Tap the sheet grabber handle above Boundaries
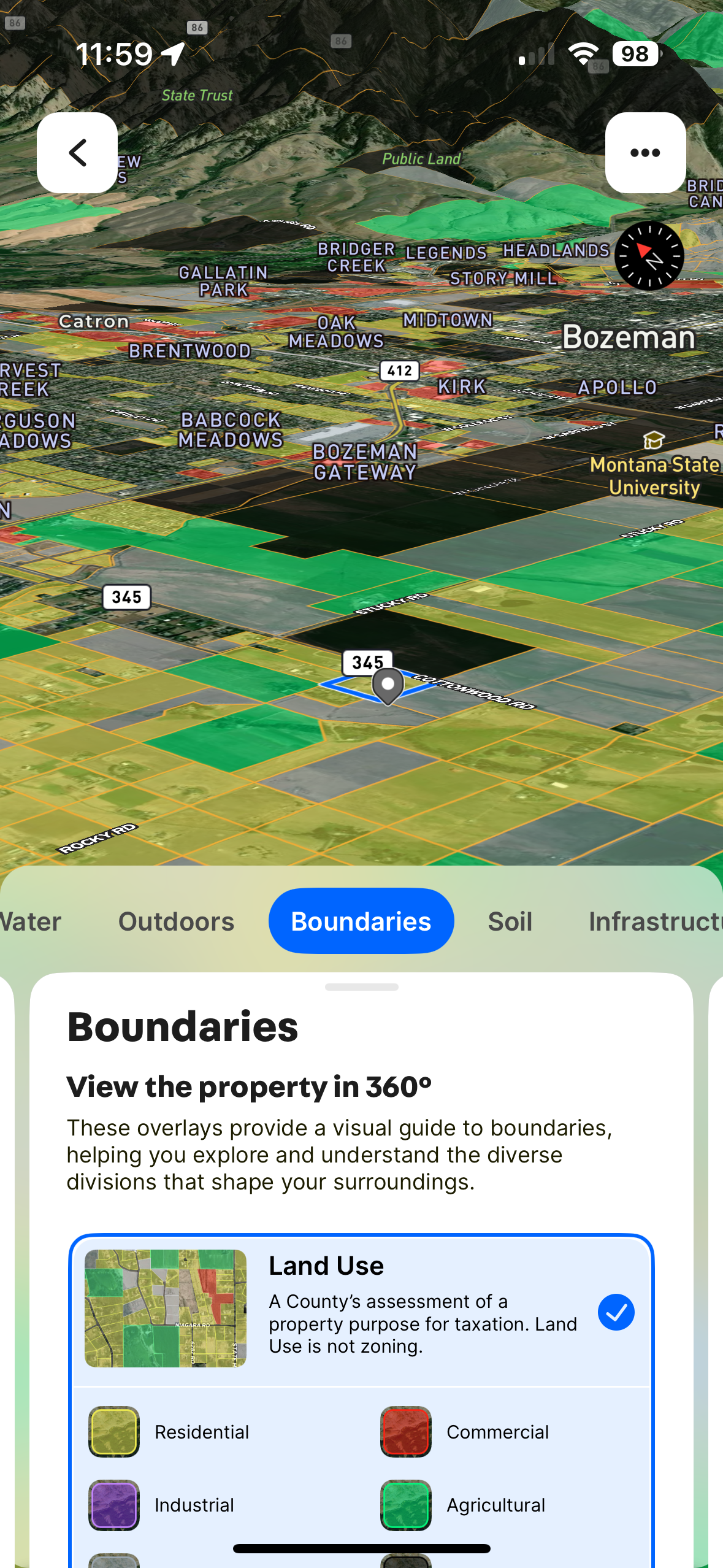 point(361,987)
